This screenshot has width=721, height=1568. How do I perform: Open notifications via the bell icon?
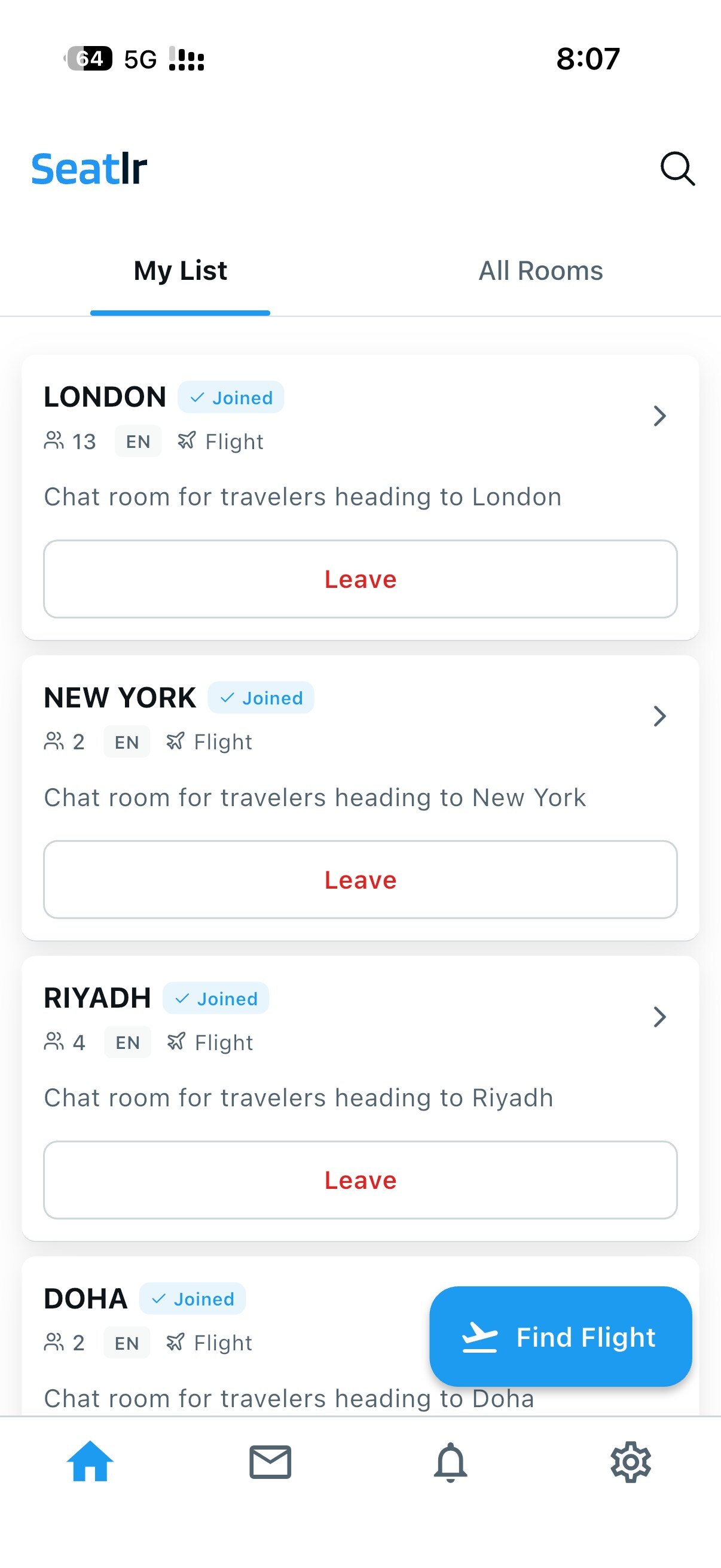click(x=450, y=1463)
